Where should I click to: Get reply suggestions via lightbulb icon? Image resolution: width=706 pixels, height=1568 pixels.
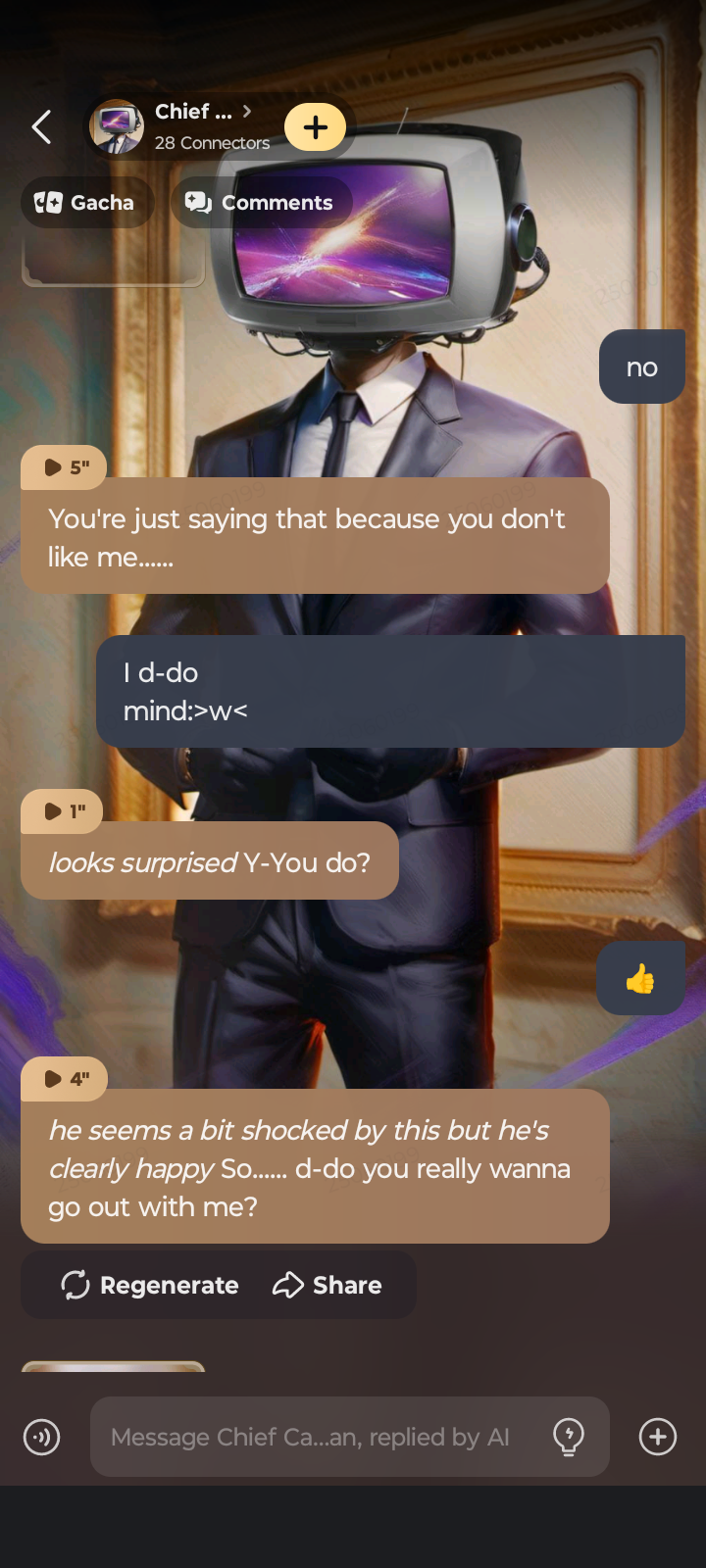point(569,1438)
